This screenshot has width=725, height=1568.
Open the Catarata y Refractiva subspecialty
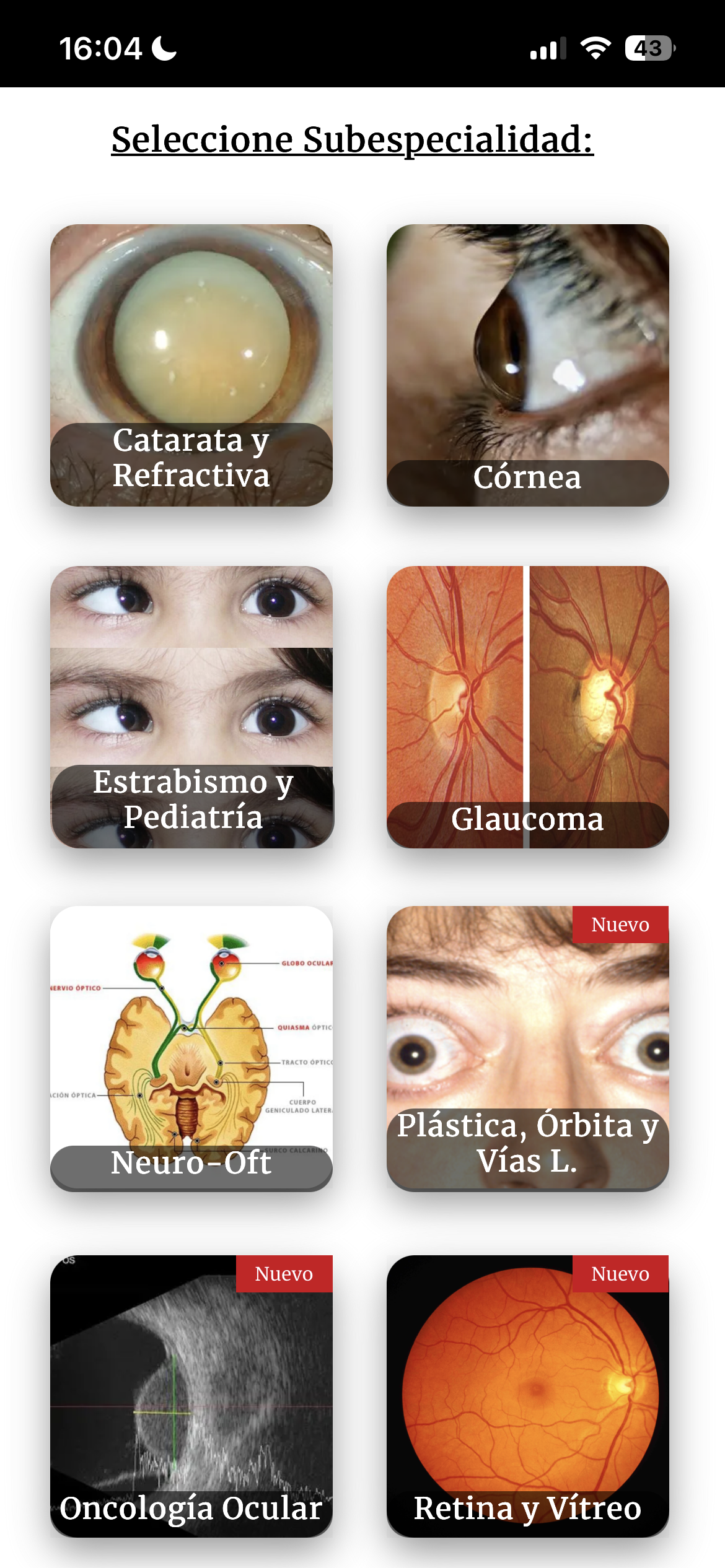191,365
